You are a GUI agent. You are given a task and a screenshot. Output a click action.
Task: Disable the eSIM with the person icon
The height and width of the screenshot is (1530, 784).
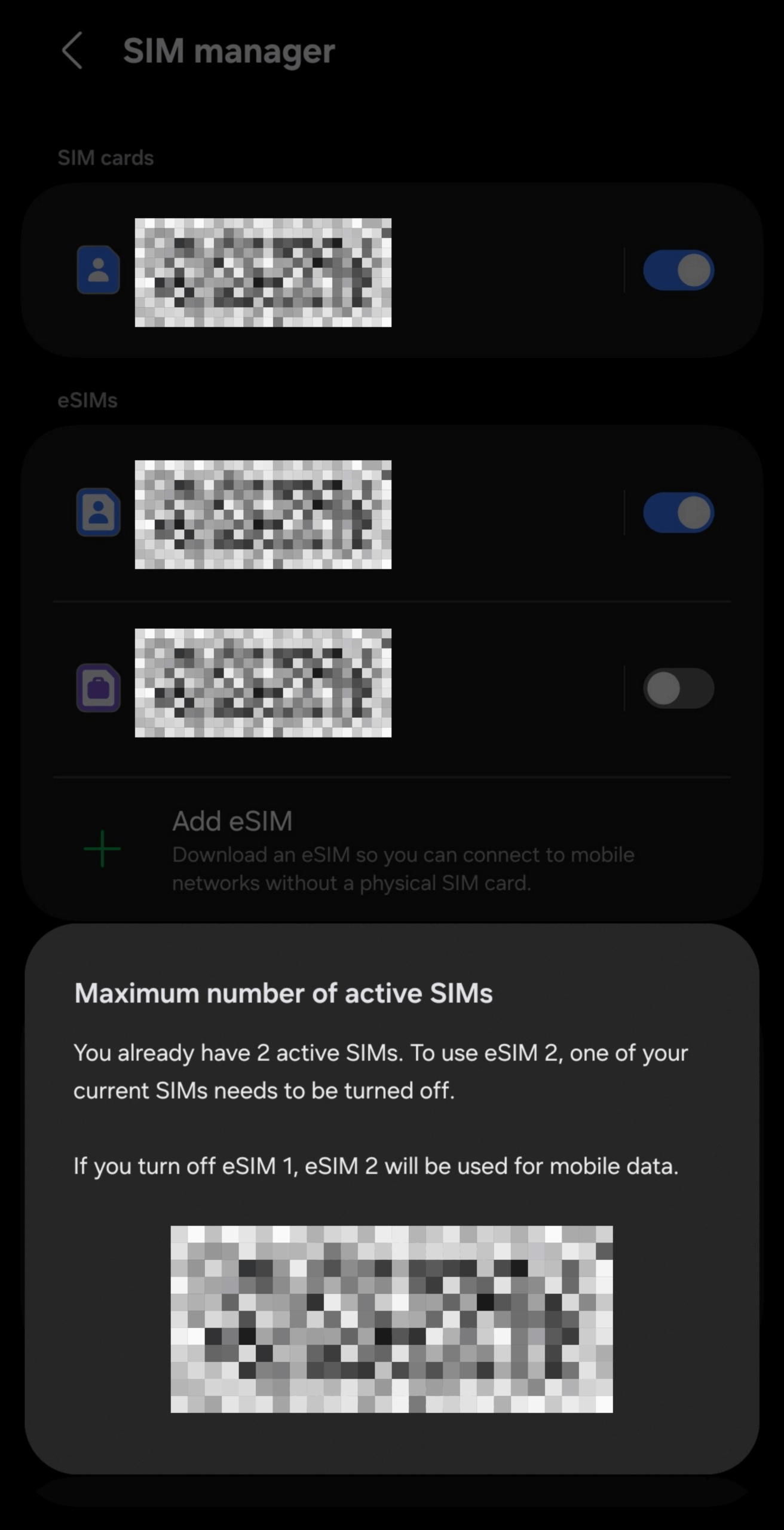678,513
